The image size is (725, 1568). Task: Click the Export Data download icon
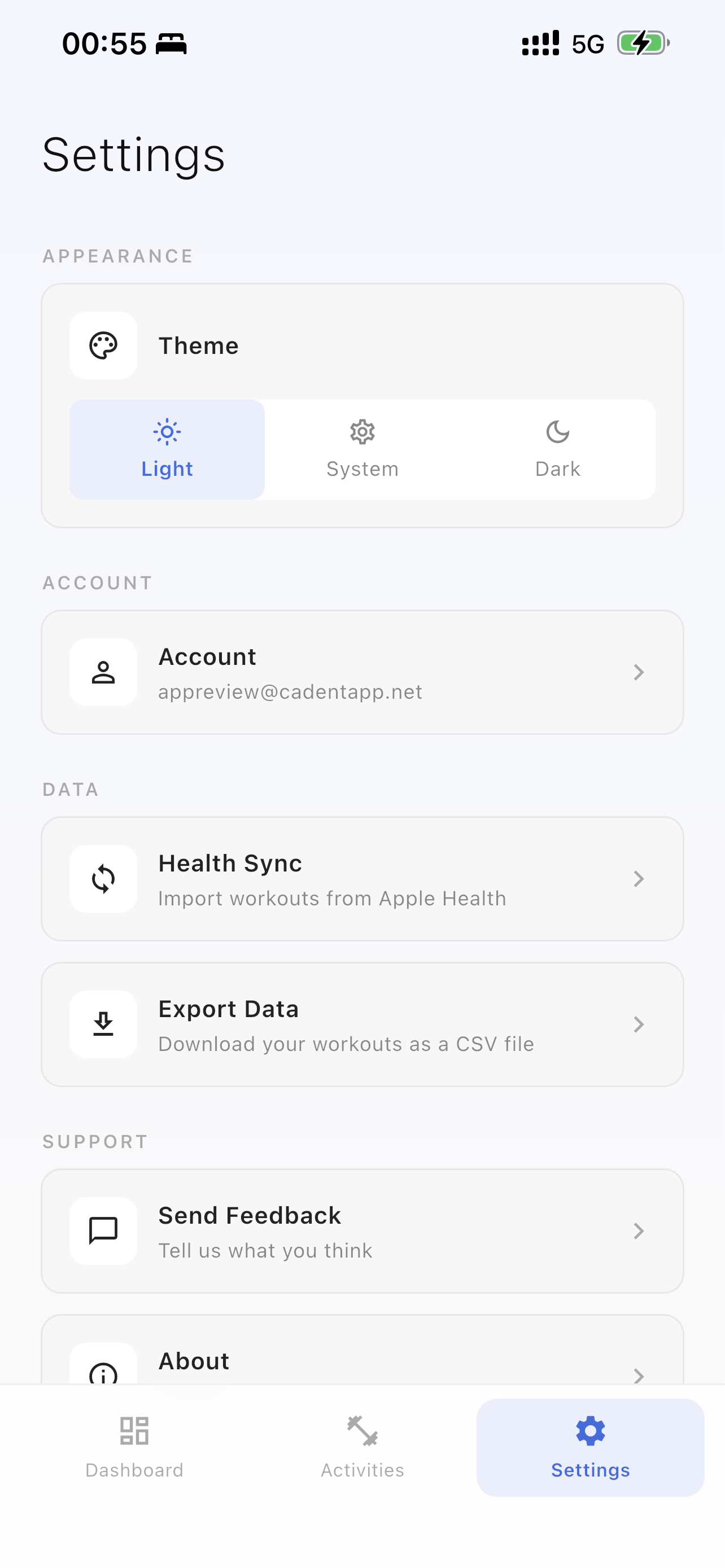click(102, 1024)
